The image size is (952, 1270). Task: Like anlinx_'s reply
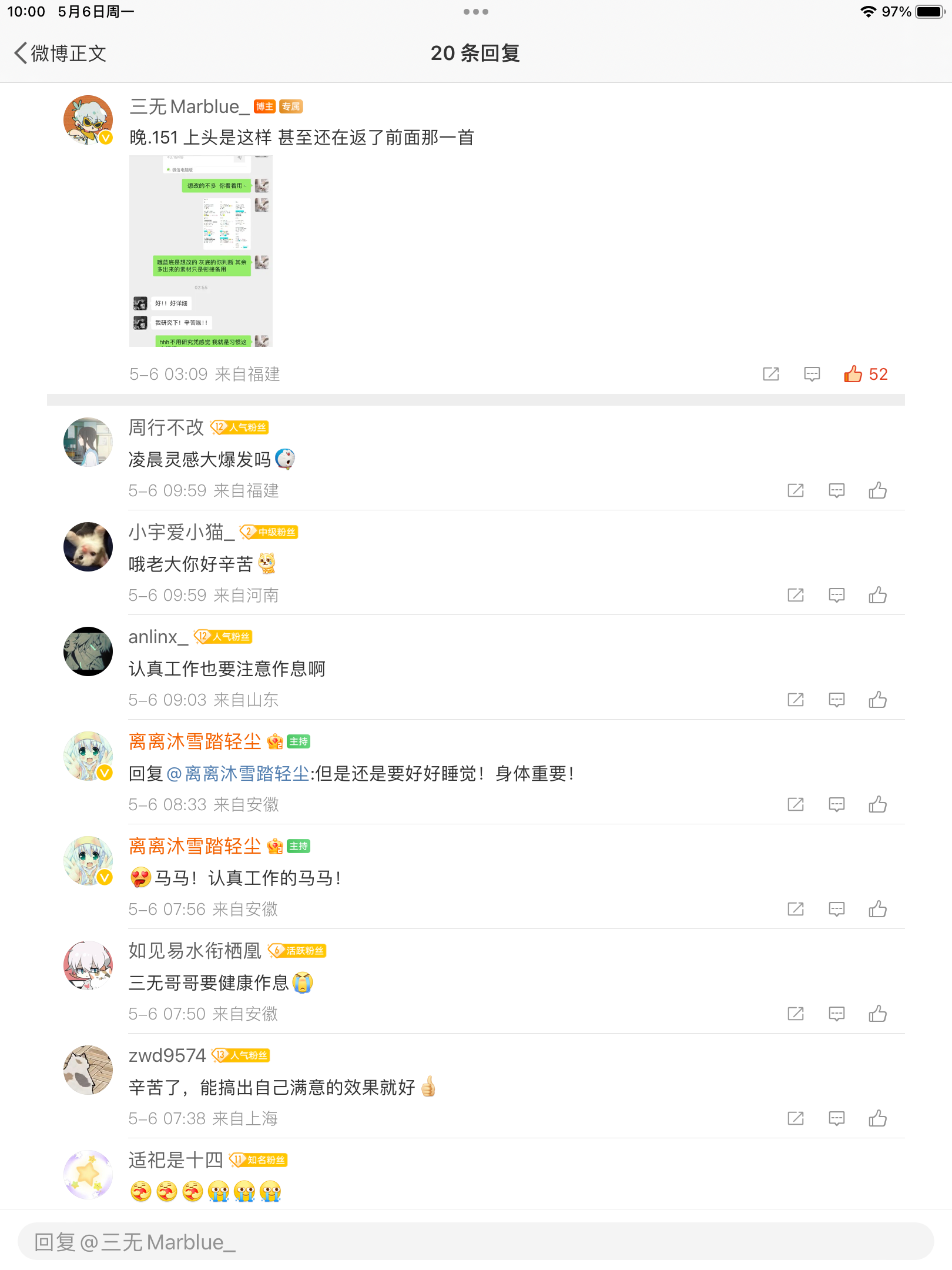click(877, 700)
